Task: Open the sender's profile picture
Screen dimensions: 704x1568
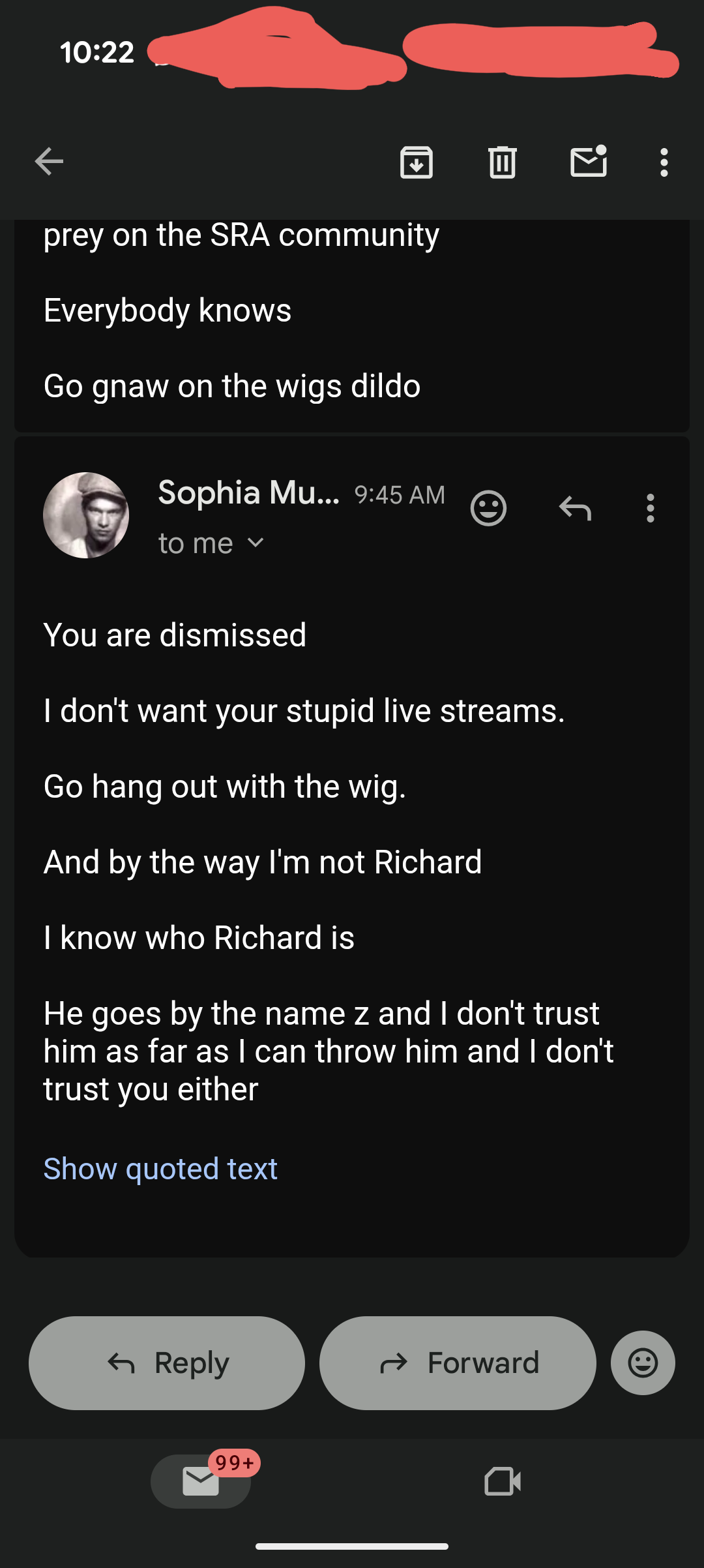Action: point(86,515)
